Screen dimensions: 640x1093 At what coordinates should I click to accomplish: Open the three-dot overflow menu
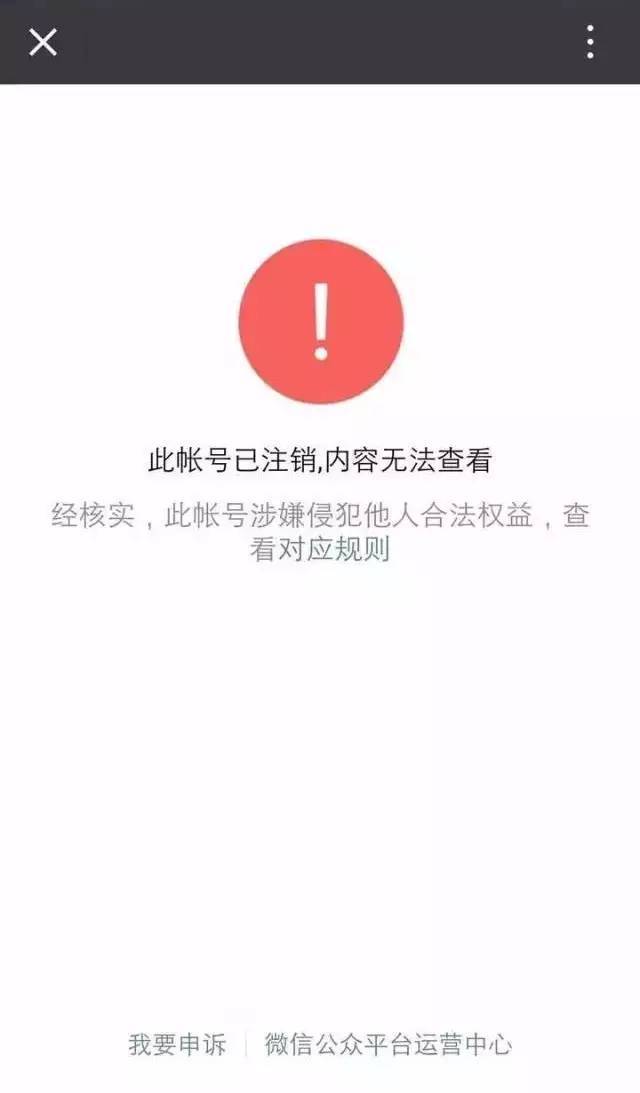pos(590,42)
